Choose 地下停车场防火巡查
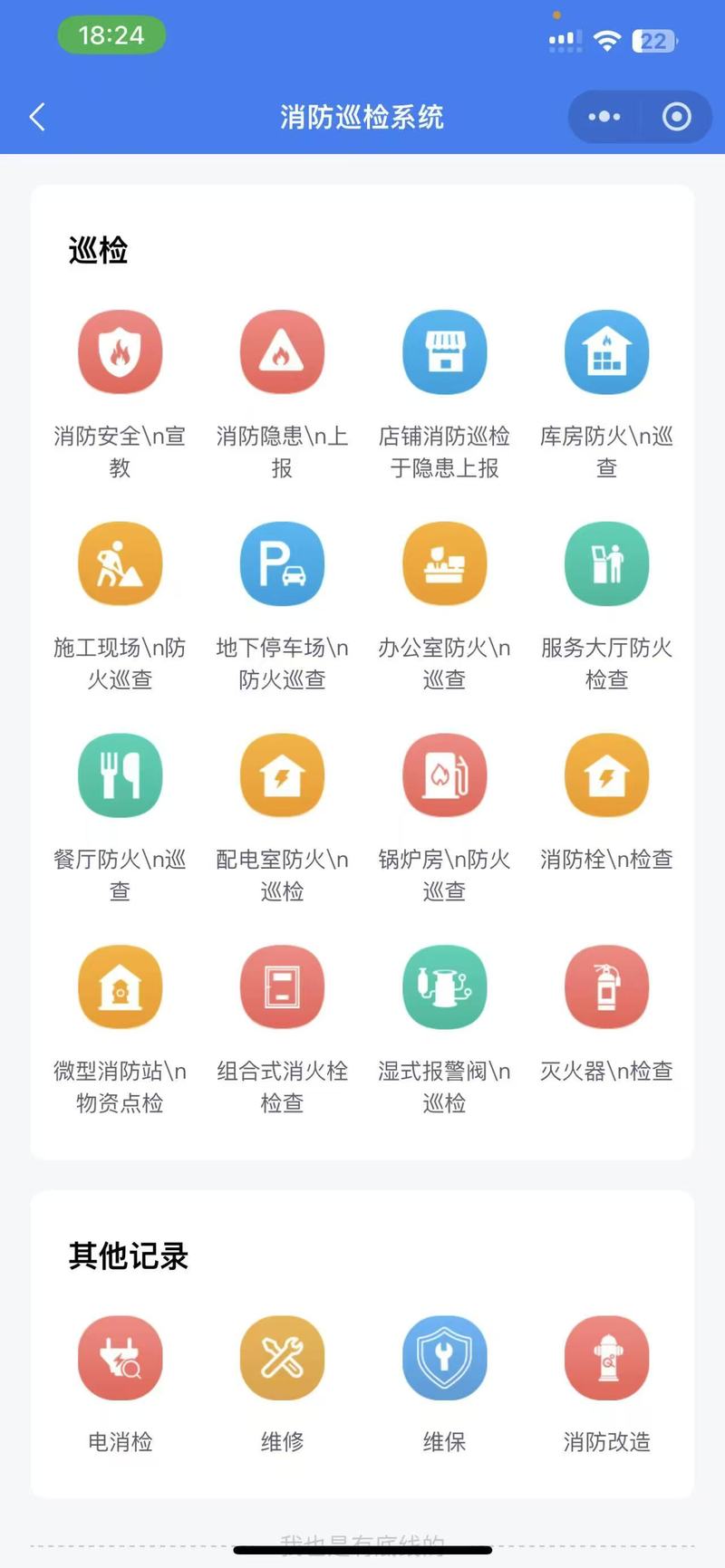The image size is (725, 1568). tap(282, 563)
